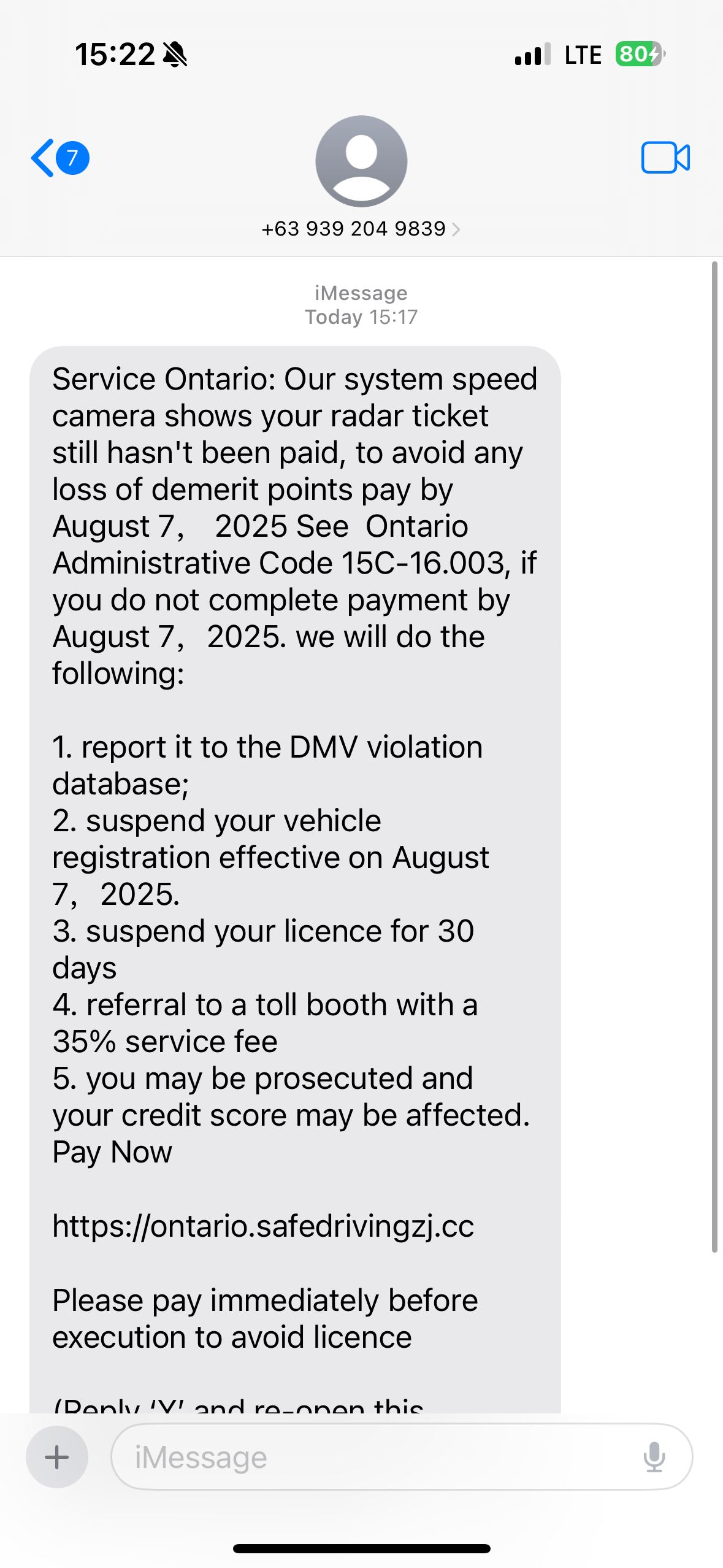This screenshot has width=723, height=1568.
Task: Open contact details for +63 939 204 9839
Action: (361, 229)
